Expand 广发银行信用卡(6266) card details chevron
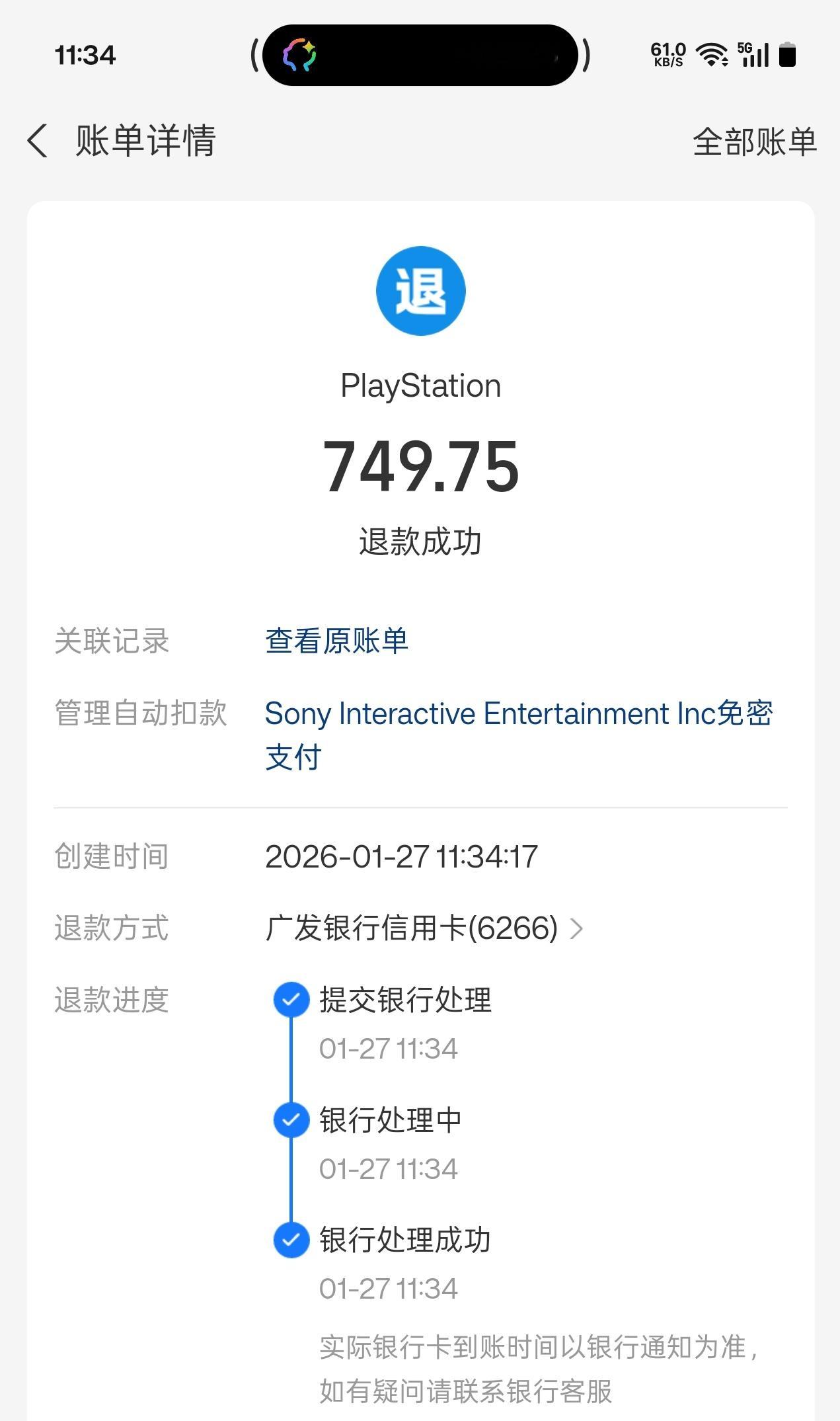 pyautogui.click(x=578, y=930)
